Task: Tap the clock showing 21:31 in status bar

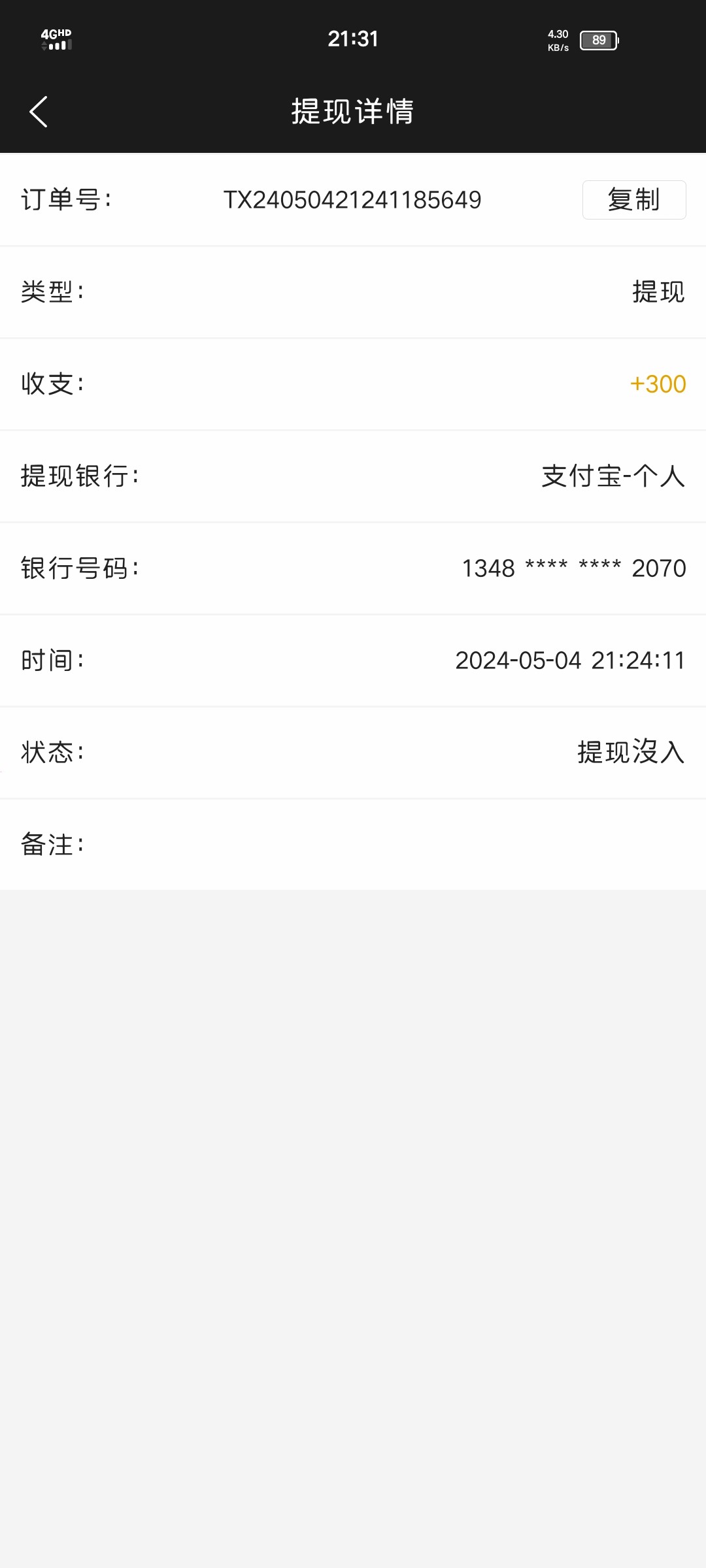Action: pos(353,38)
